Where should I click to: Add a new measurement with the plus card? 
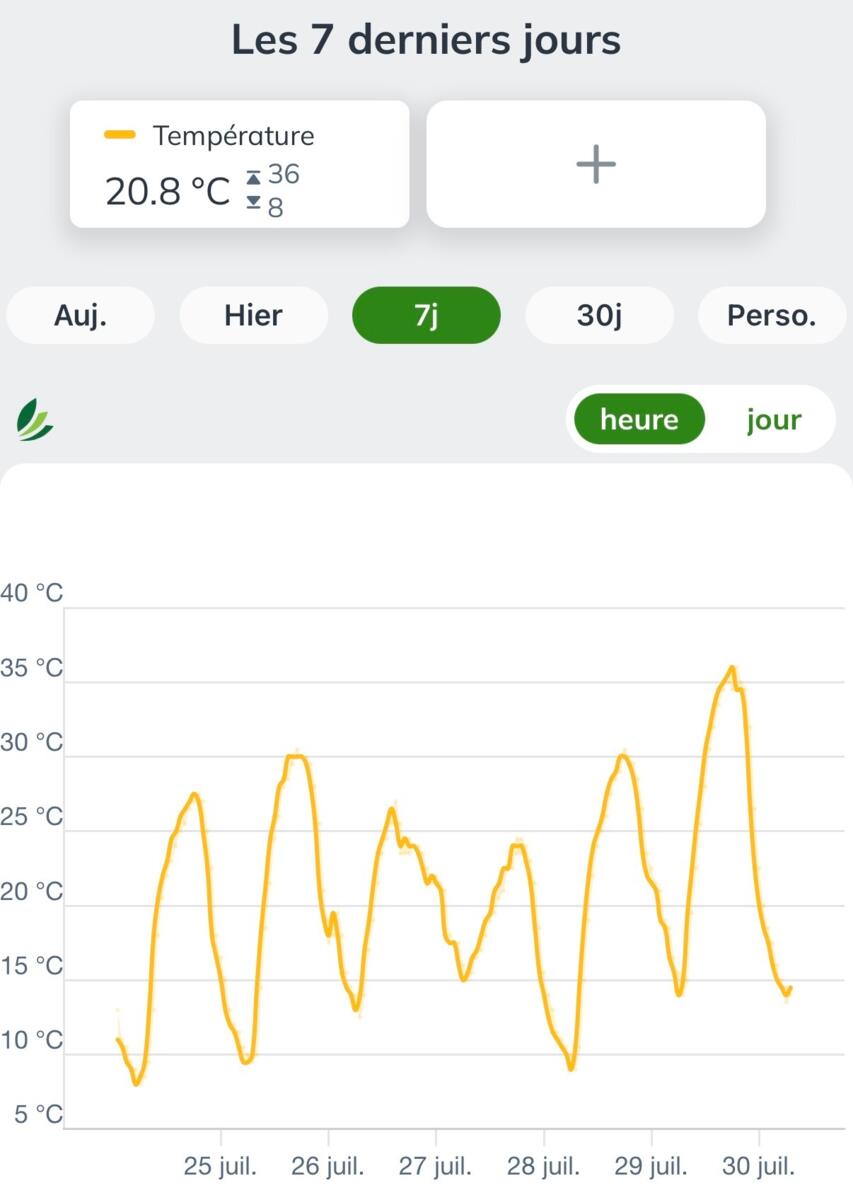596,164
